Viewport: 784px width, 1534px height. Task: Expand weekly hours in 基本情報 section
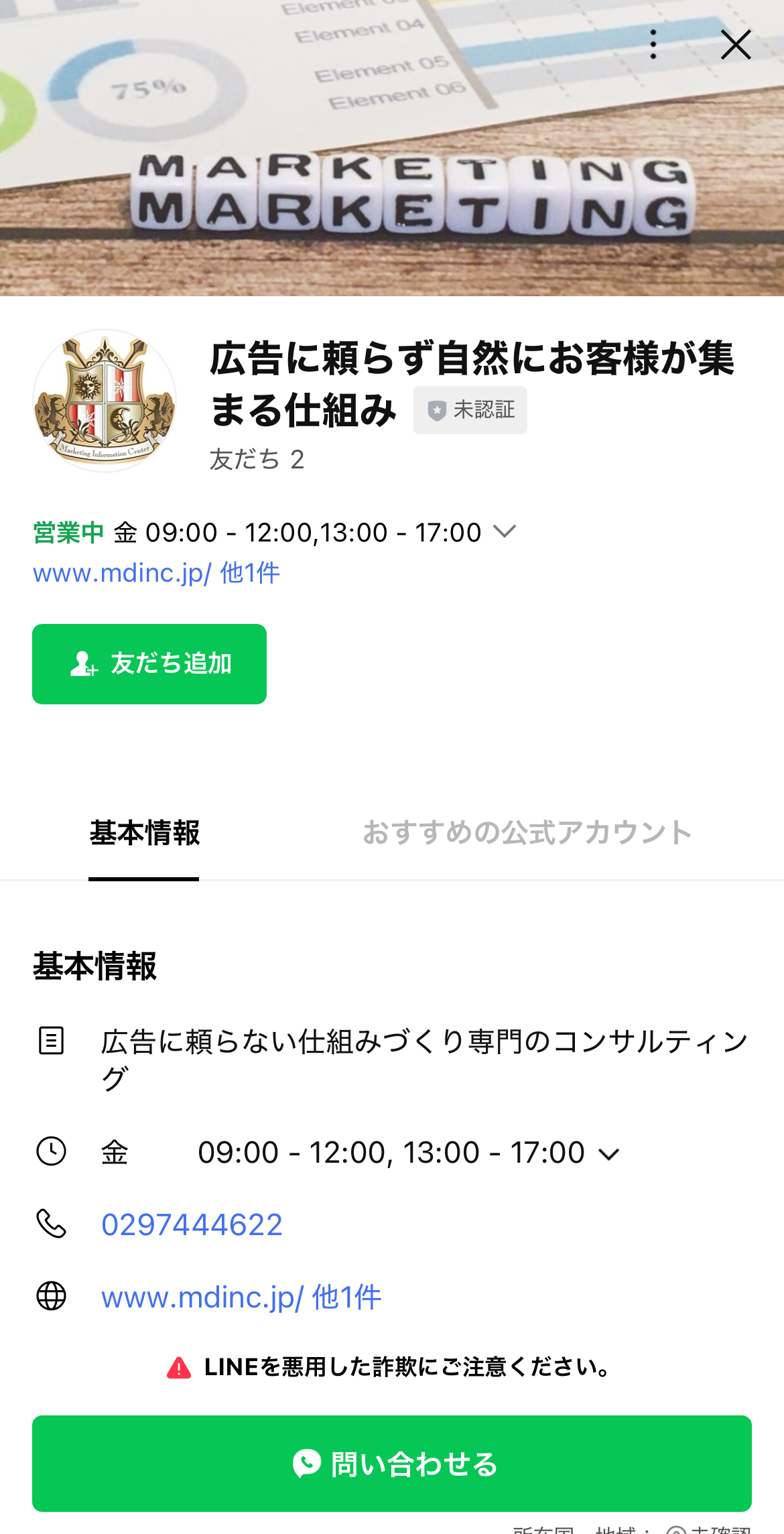click(x=608, y=1154)
